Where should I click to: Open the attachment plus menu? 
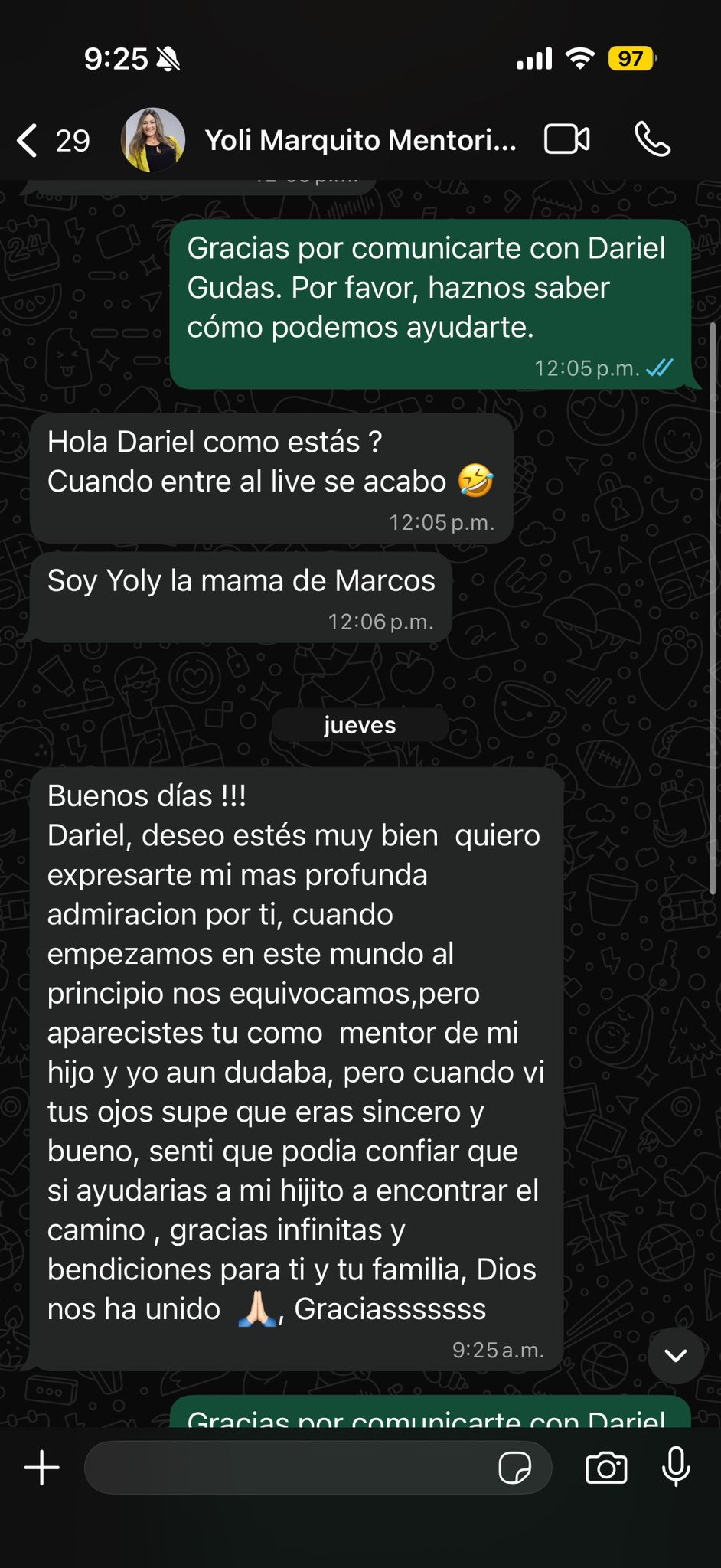(42, 1468)
